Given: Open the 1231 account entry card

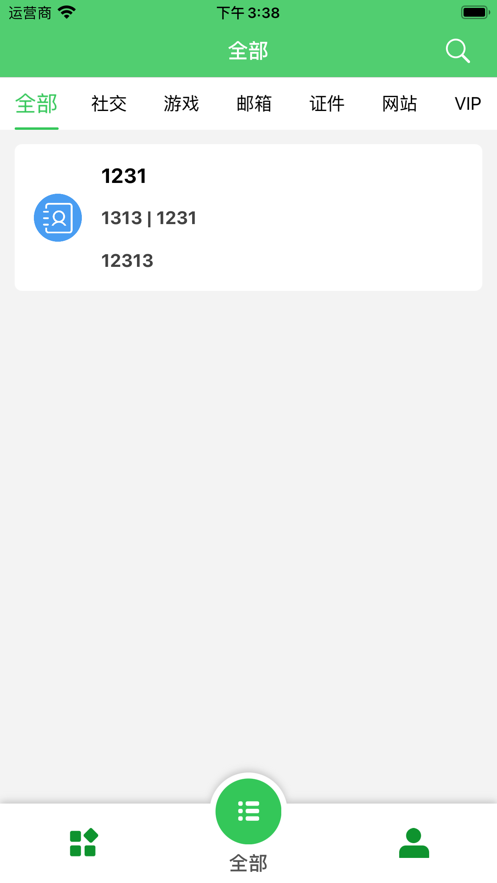Looking at the screenshot, I should pyautogui.click(x=248, y=217).
